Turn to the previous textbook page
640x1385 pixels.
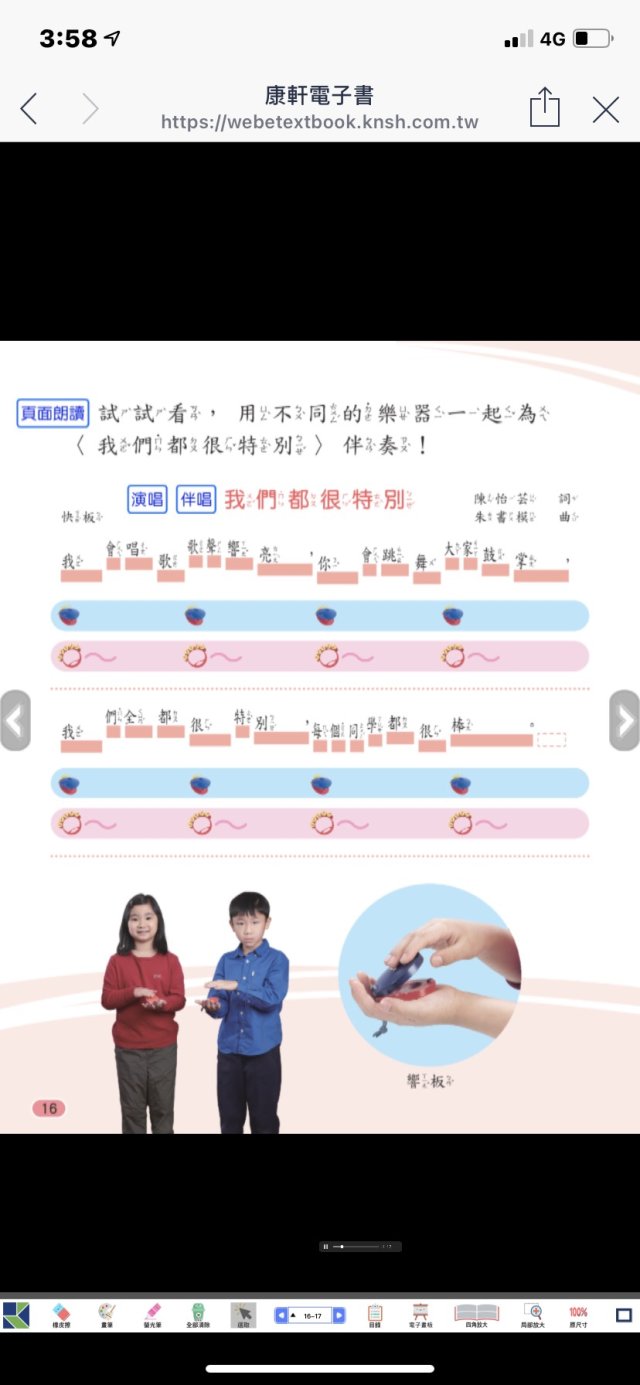[14, 720]
